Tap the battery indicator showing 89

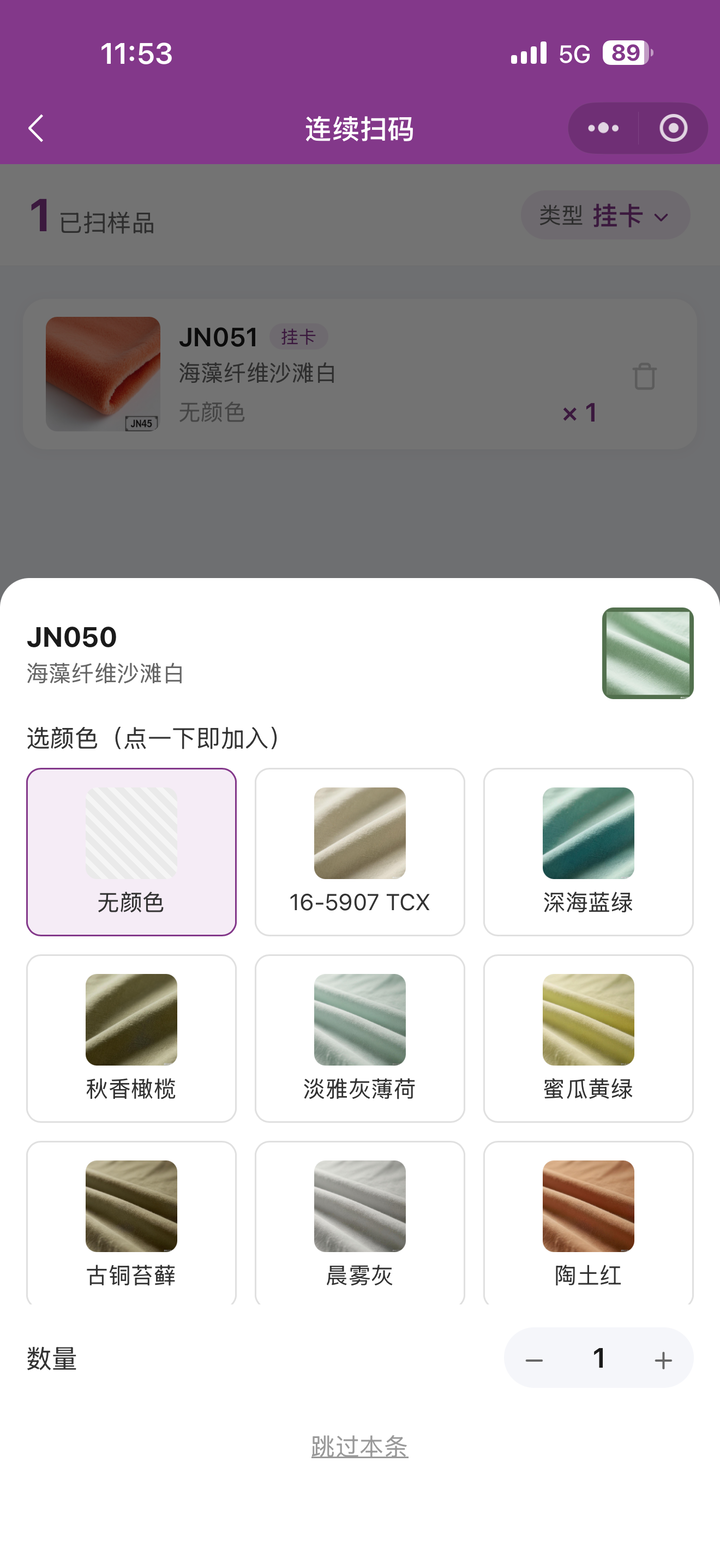[625, 52]
